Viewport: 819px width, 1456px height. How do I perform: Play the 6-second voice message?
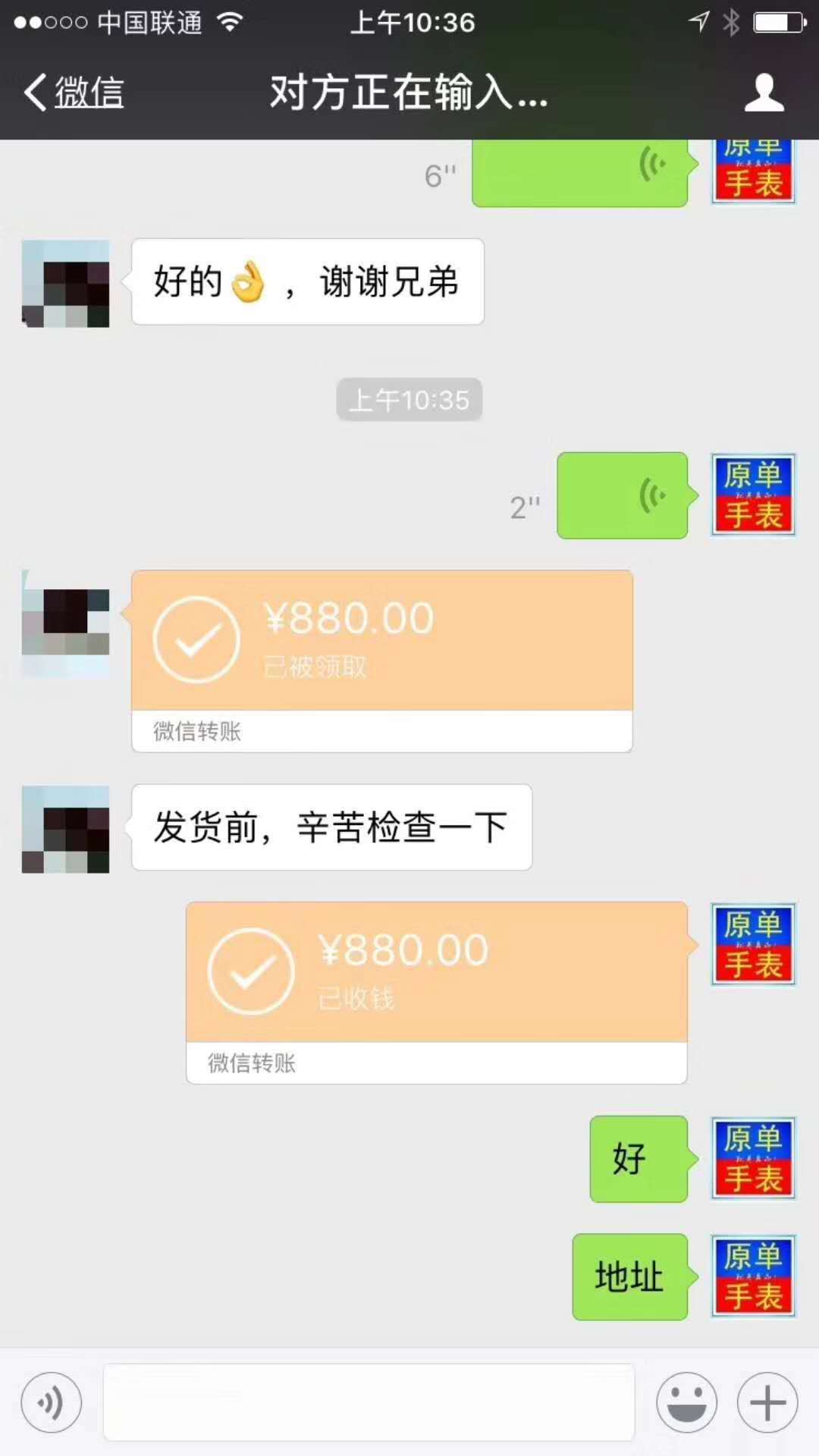coord(579,171)
